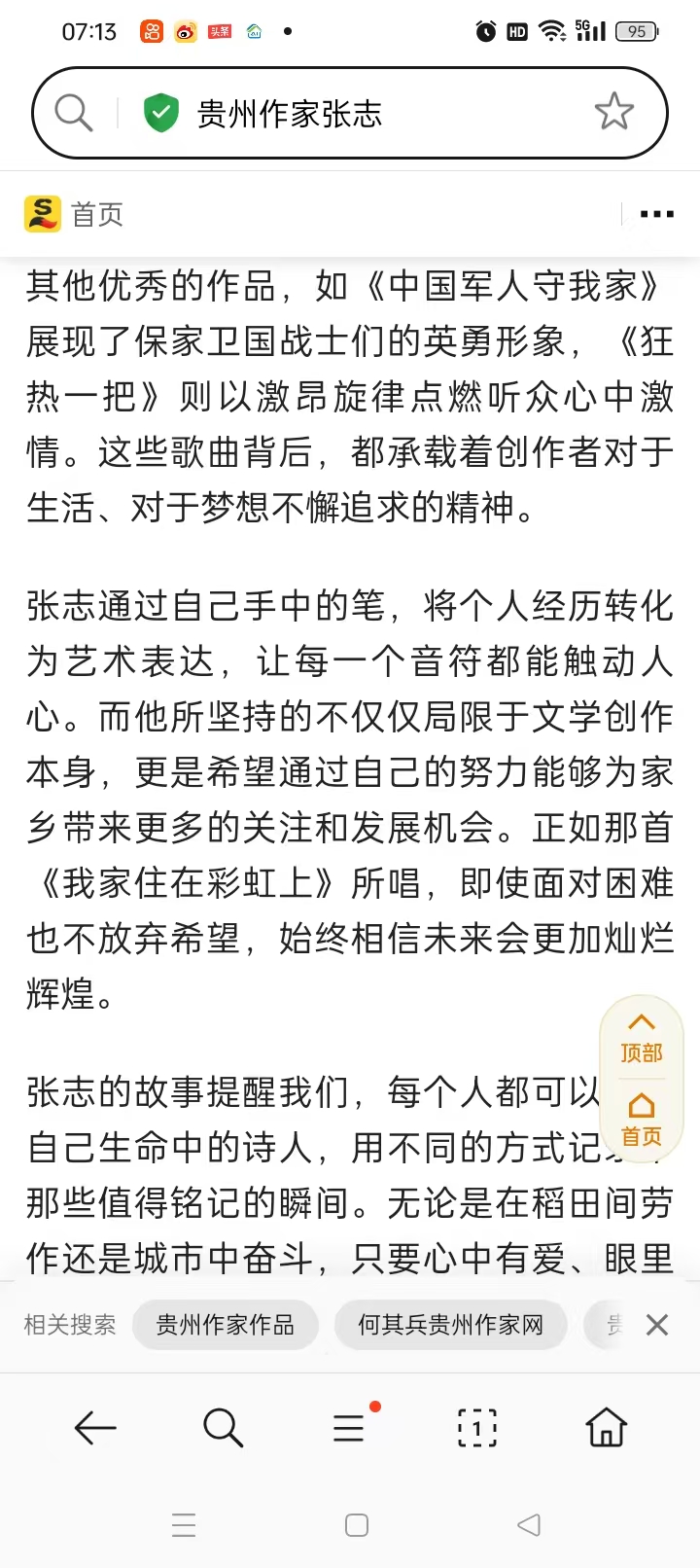
Task: Select related search chip 何其兵贵州作家网
Action: coord(451,1325)
